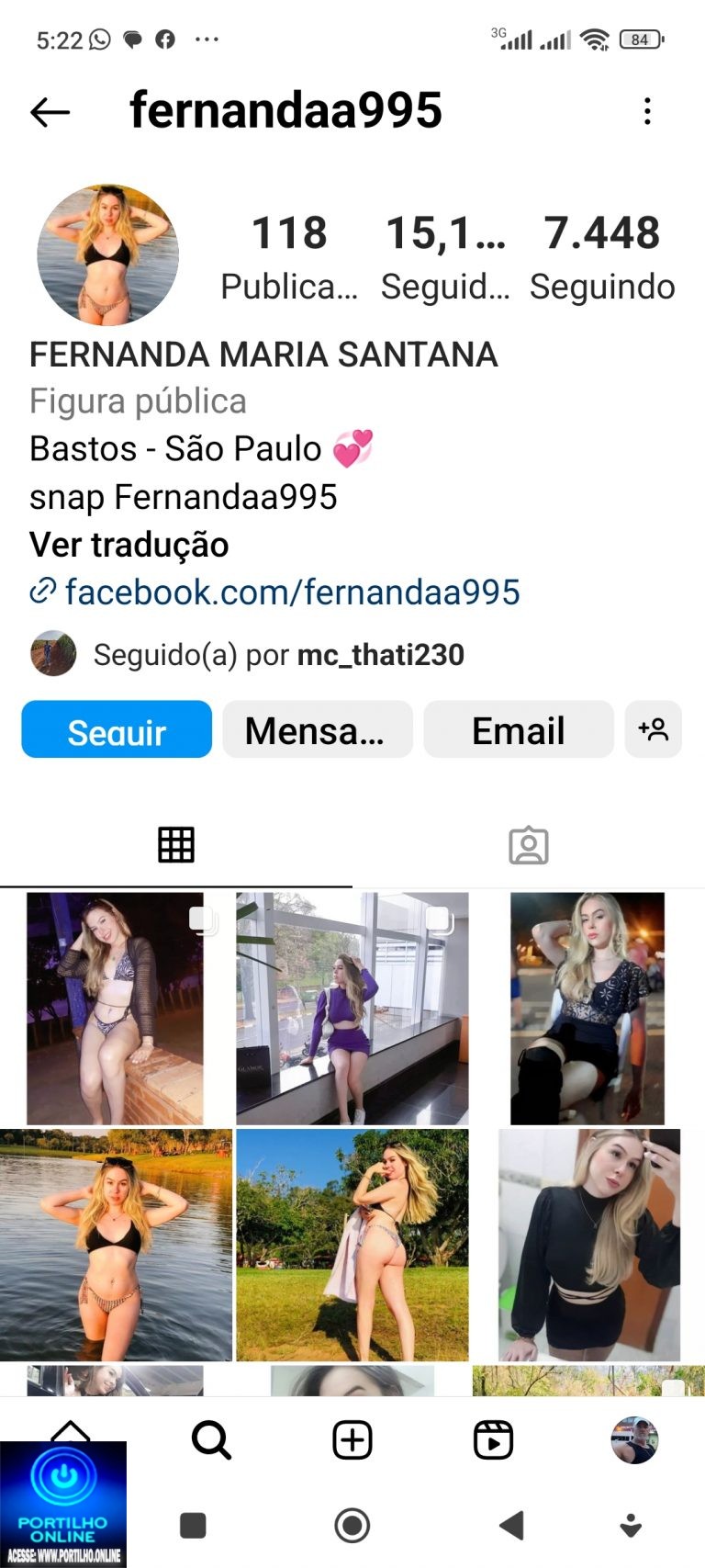Open the mirror selfie post in black
The width and height of the screenshot is (705, 1568).
click(588, 1245)
